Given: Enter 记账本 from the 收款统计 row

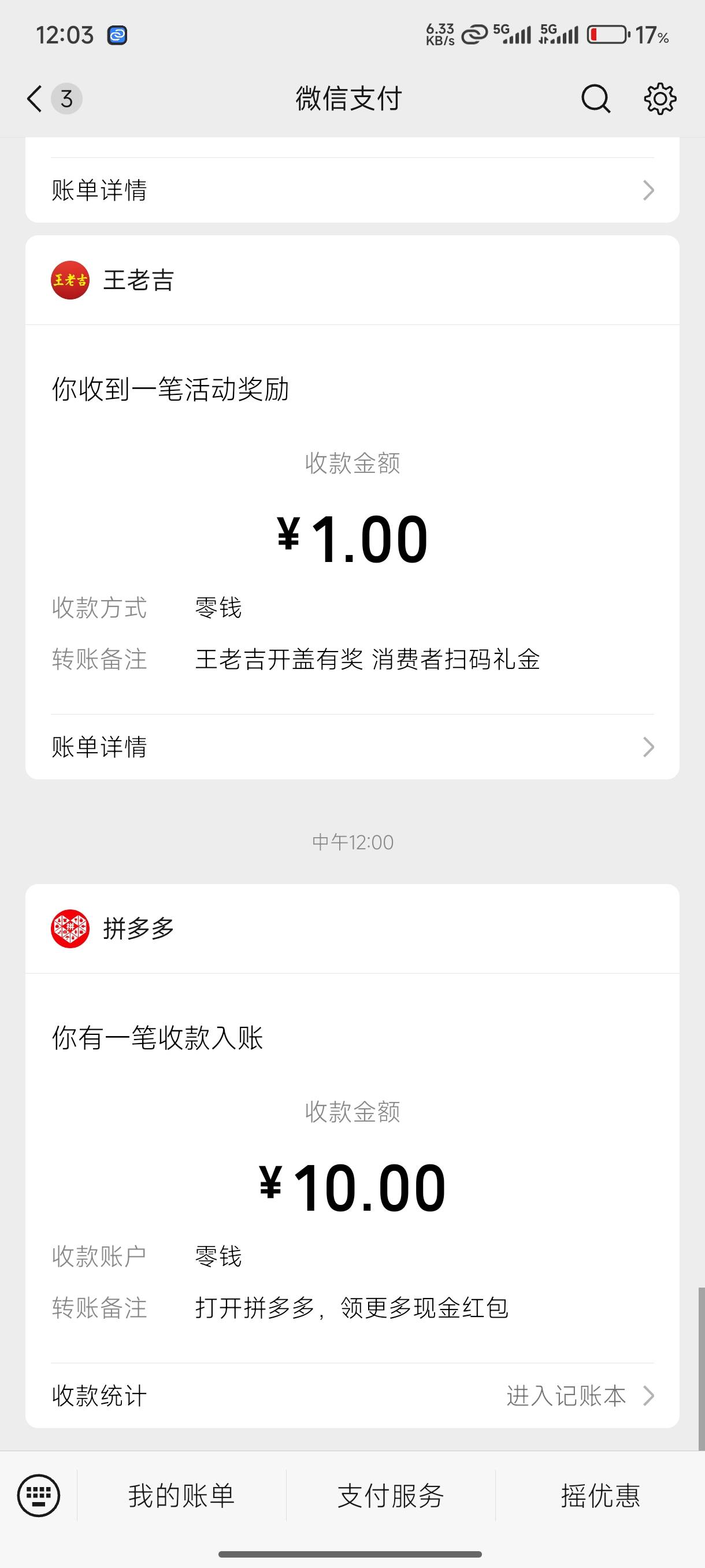Looking at the screenshot, I should 352,1396.
